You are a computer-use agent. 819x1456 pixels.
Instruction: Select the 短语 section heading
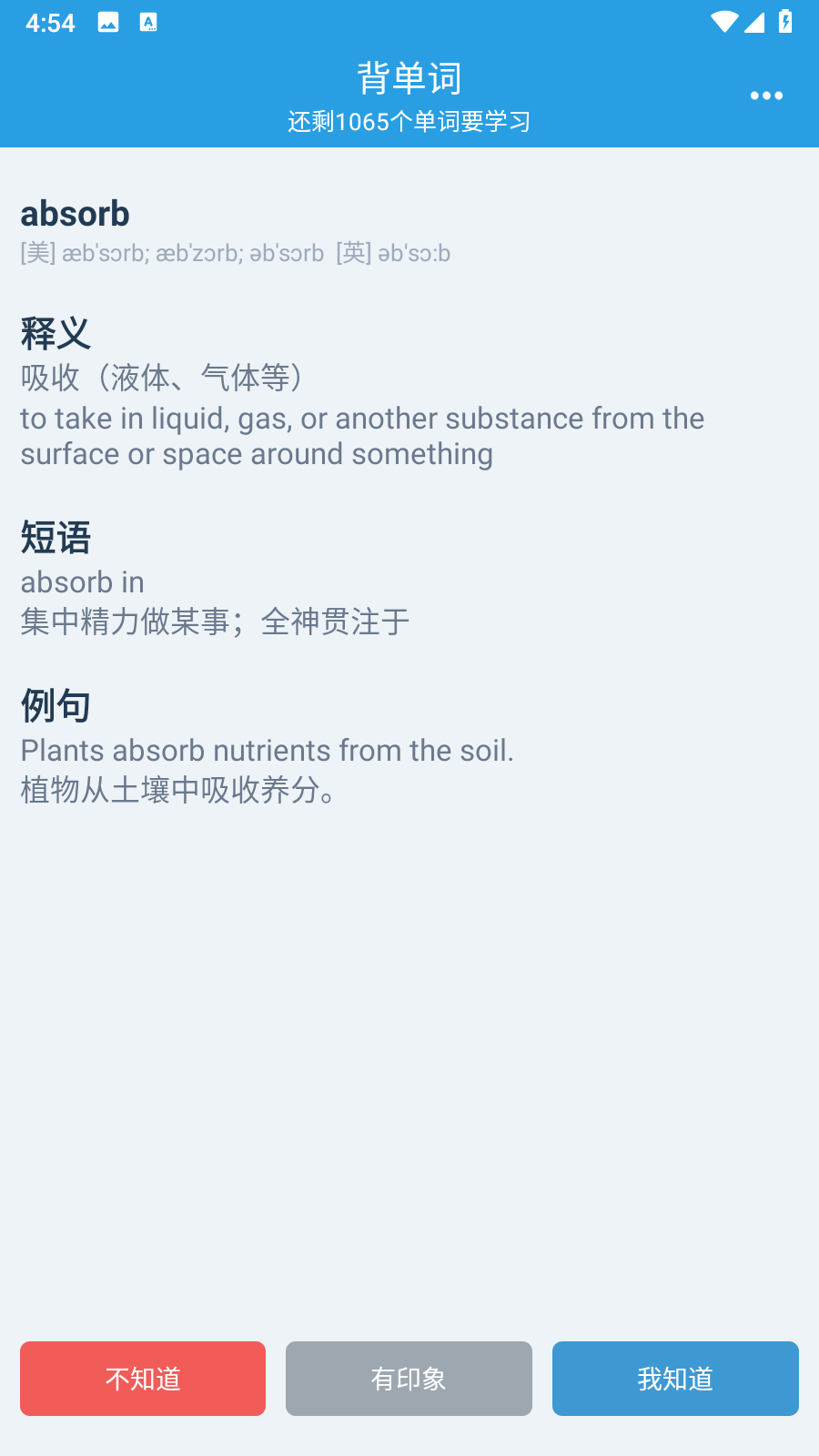tap(54, 538)
